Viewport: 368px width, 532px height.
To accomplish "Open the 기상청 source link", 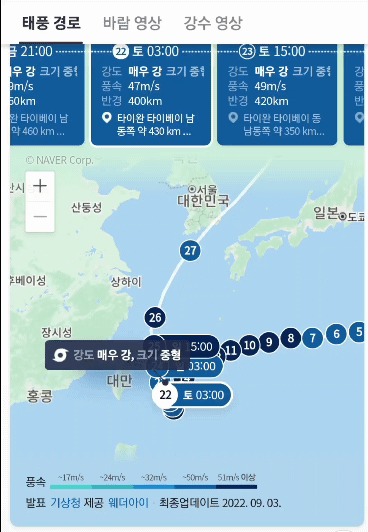I will [65, 502].
